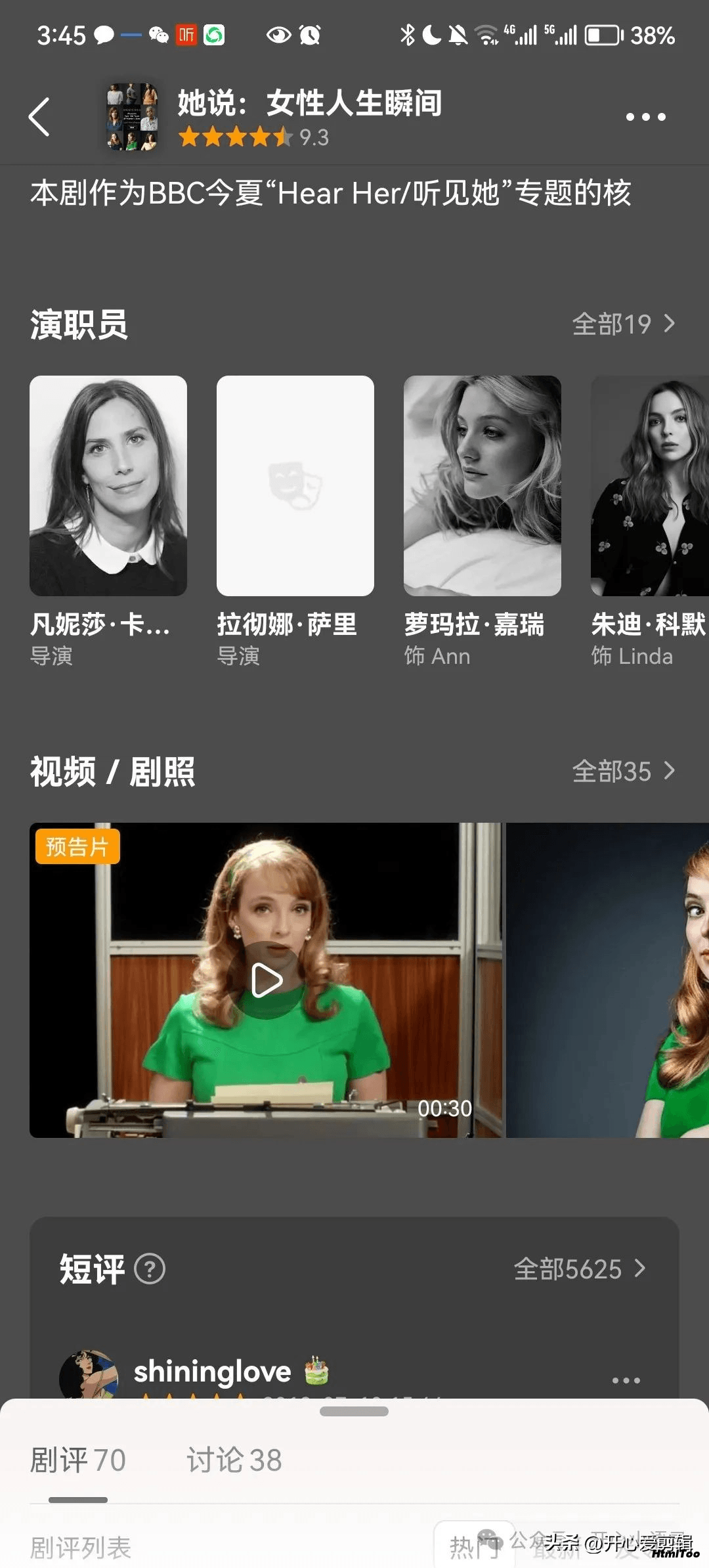View all 19 cast and crew
709x1568 pixels.
tap(624, 324)
